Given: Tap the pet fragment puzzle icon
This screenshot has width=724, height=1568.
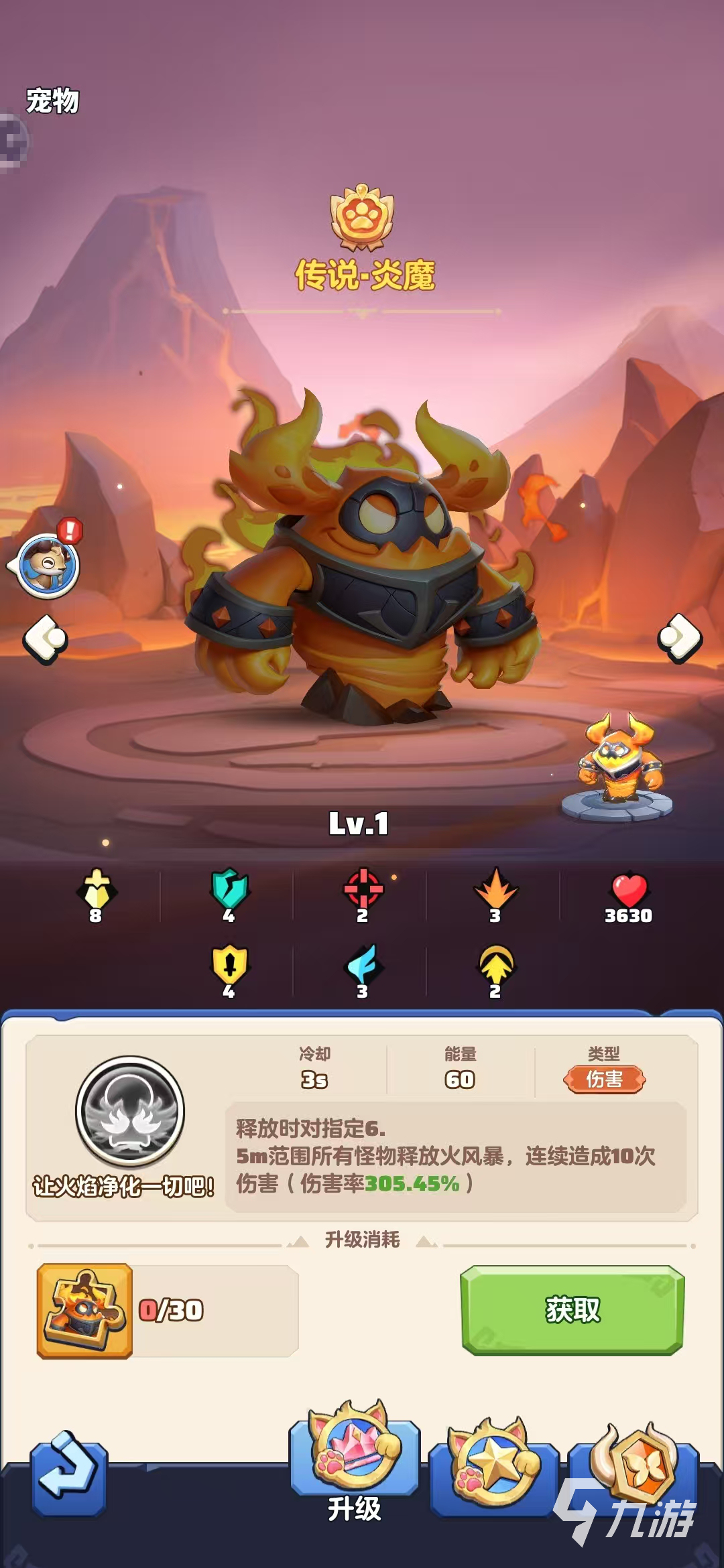Looking at the screenshot, I should (x=84, y=1311).
